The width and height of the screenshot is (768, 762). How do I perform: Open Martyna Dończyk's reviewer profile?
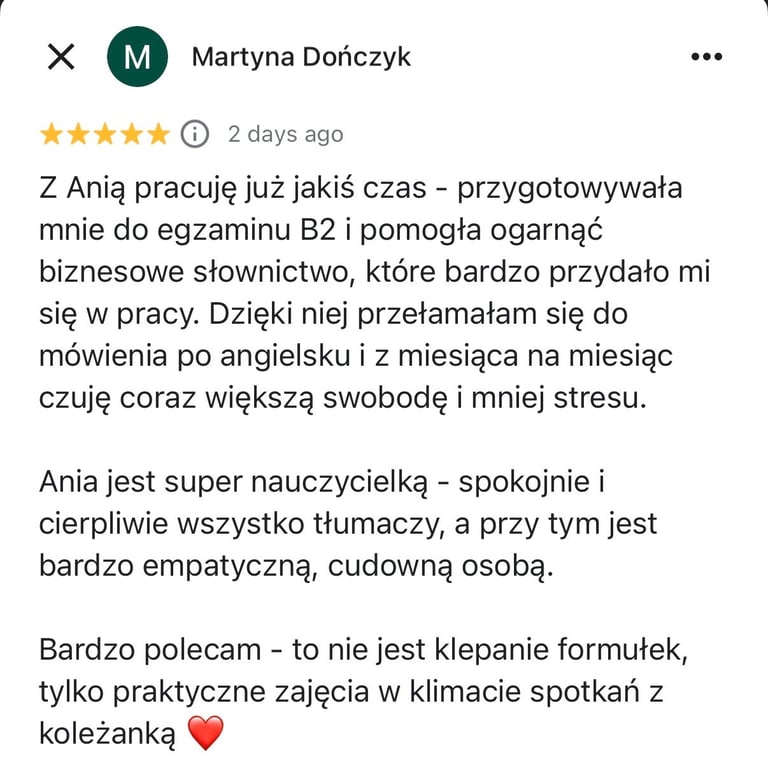coord(300,57)
